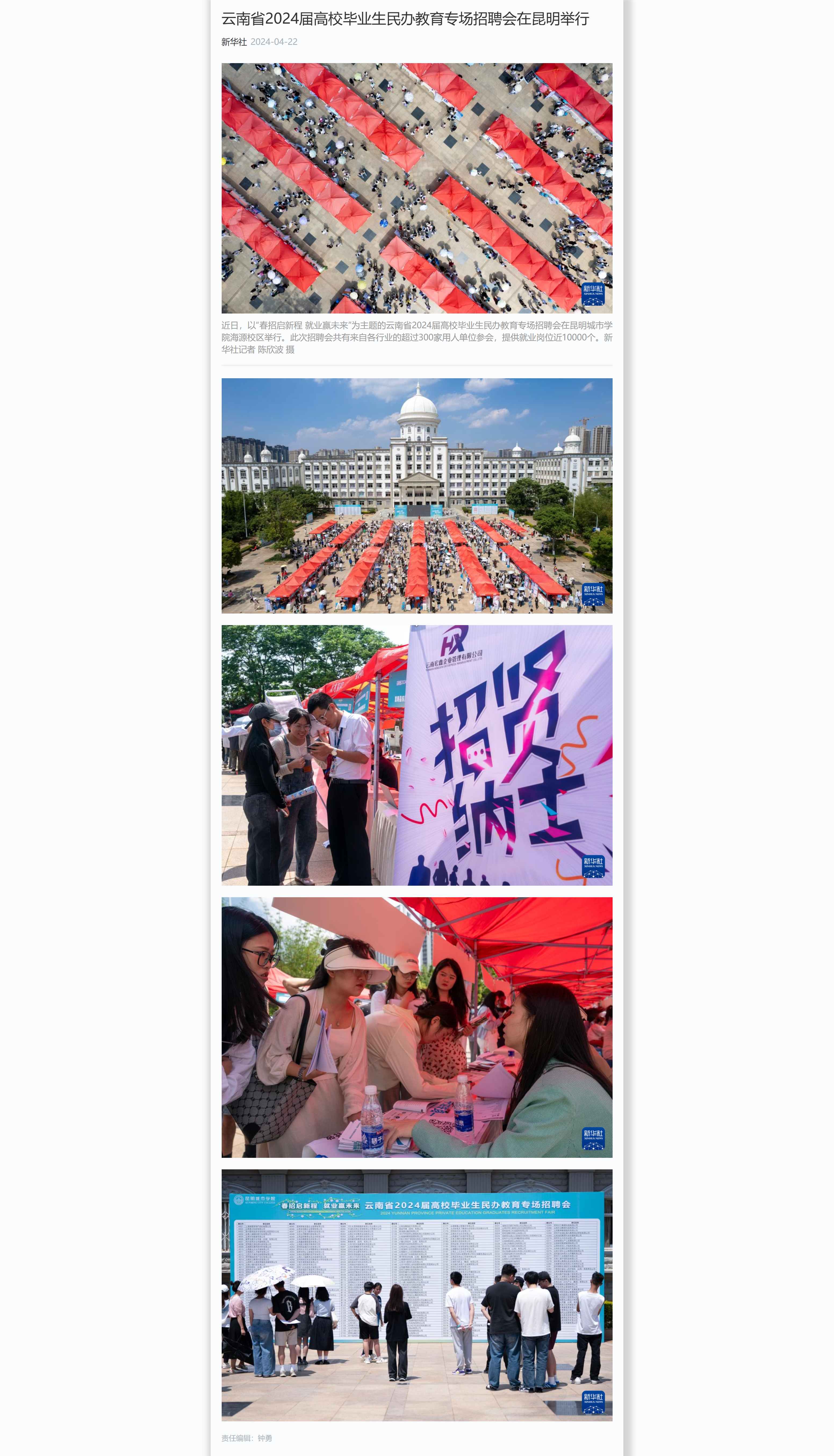View the photo of the white domed building
The width and height of the screenshot is (834, 1456).
pos(416,495)
